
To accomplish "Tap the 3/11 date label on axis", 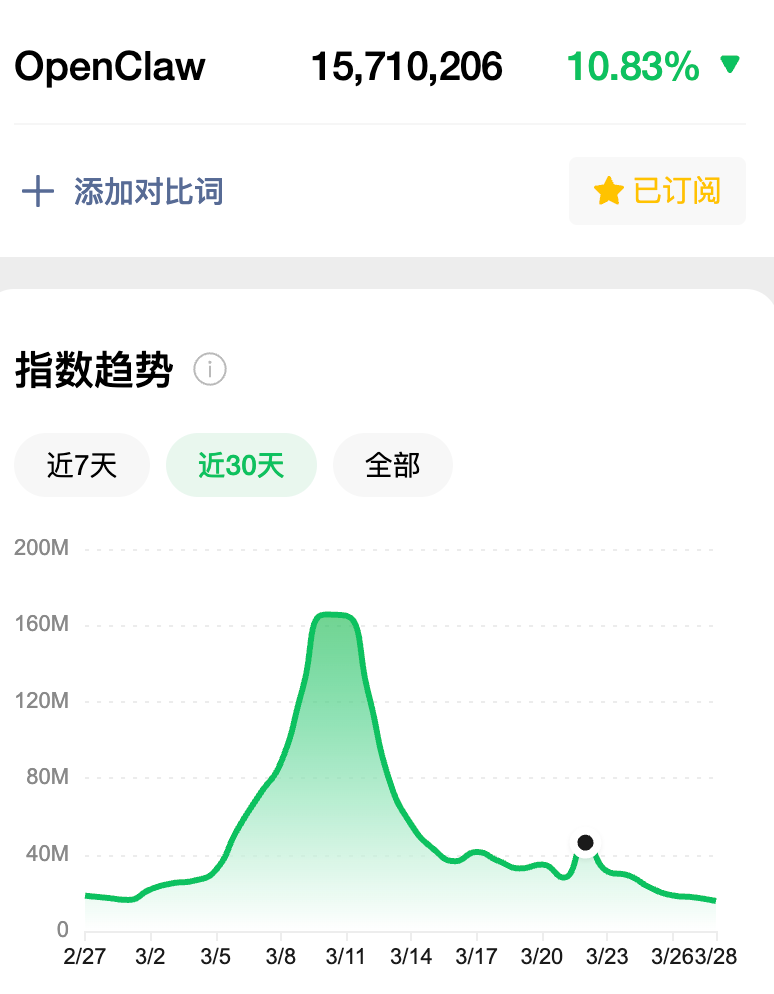I will pos(346,956).
